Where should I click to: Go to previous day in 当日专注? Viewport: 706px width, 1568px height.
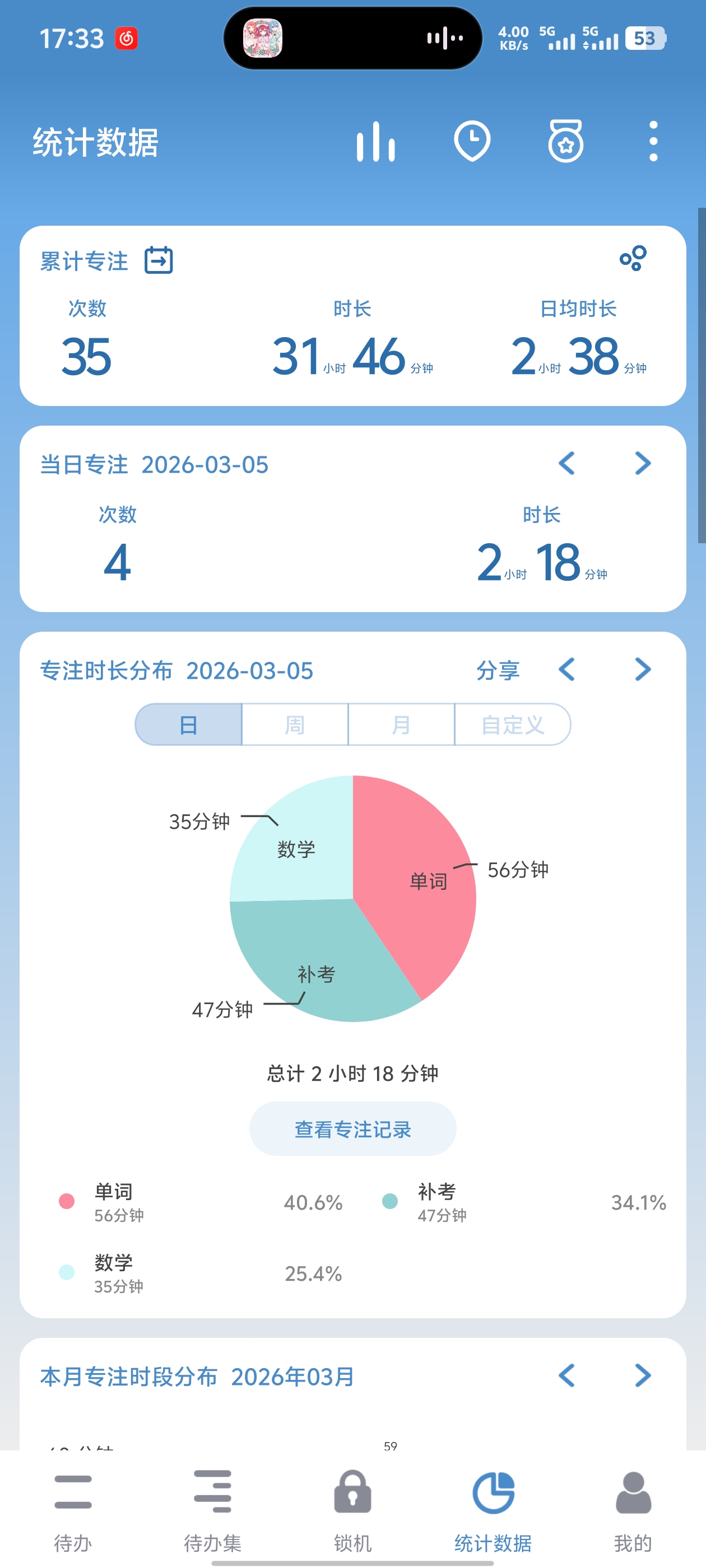pyautogui.click(x=566, y=464)
